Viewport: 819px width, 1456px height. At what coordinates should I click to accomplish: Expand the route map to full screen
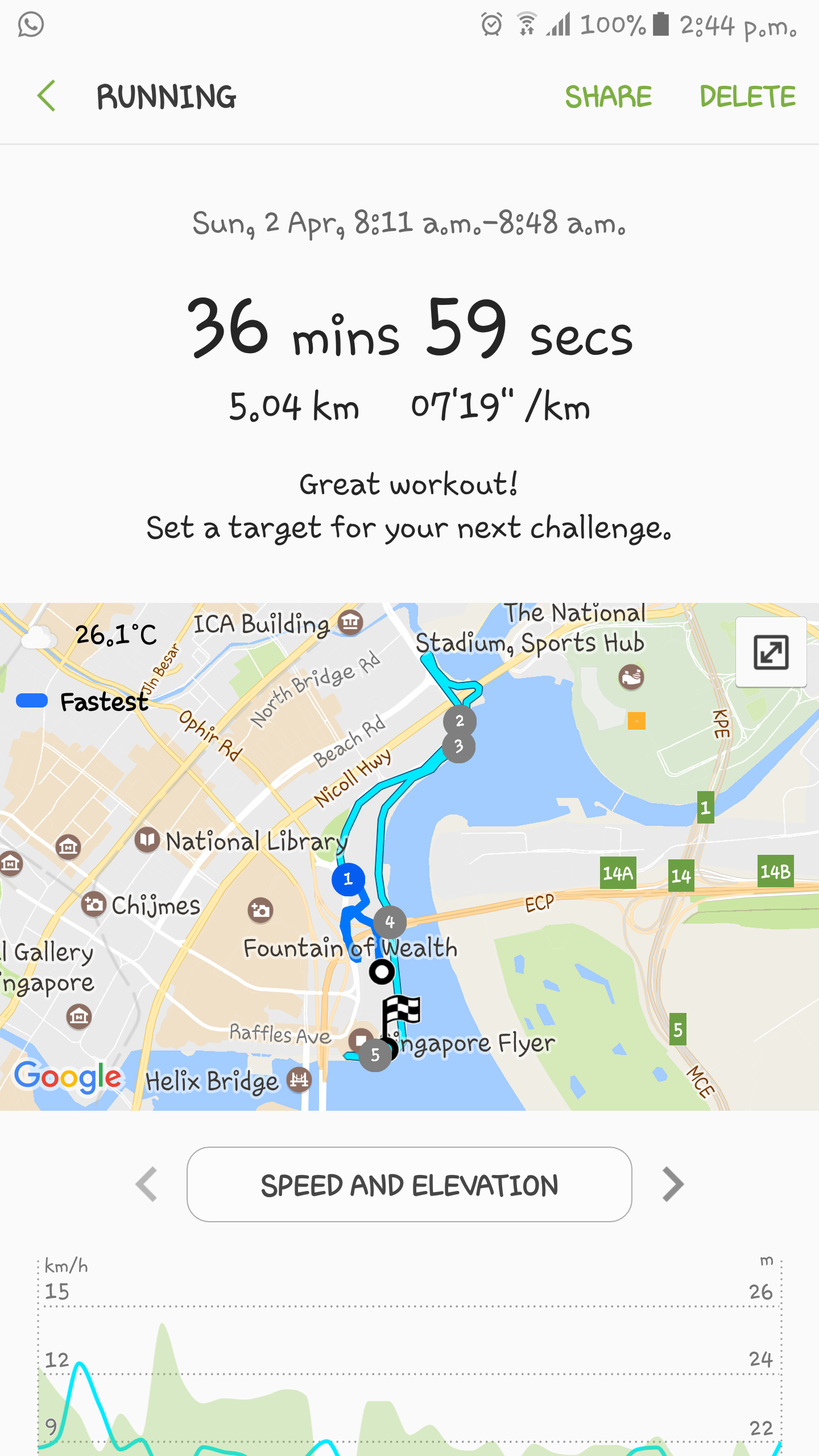tap(771, 652)
